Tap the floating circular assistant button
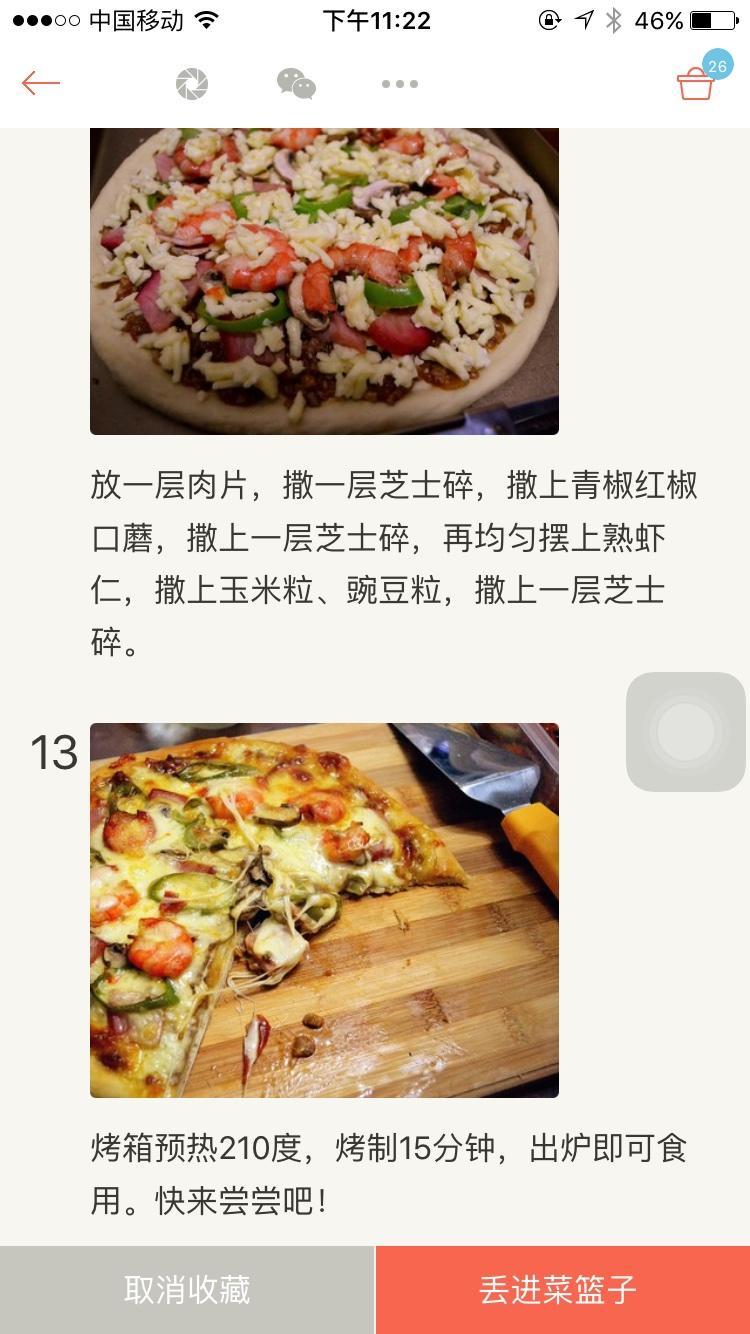The width and height of the screenshot is (750, 1334). click(x=685, y=731)
